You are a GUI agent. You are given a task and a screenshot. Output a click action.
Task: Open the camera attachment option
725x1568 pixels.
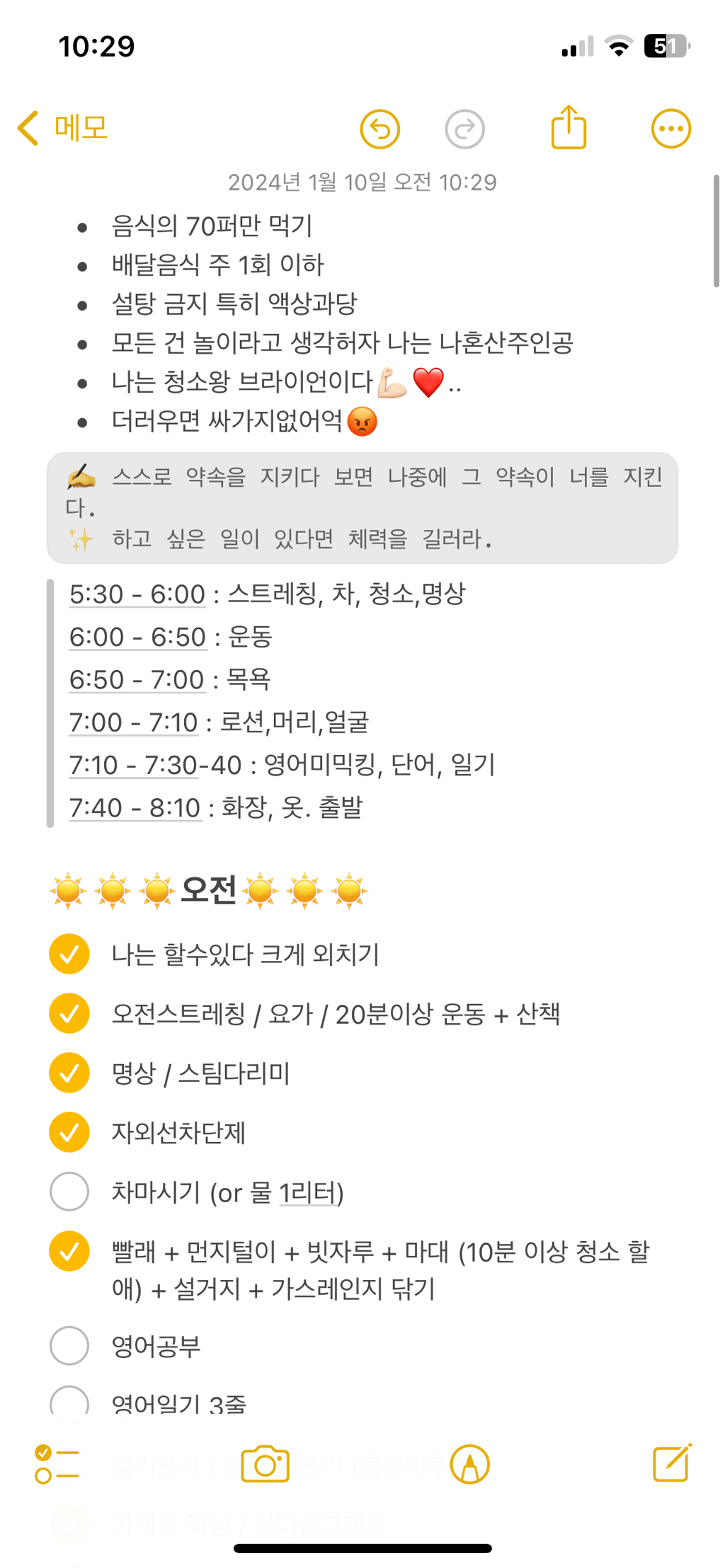(266, 1464)
